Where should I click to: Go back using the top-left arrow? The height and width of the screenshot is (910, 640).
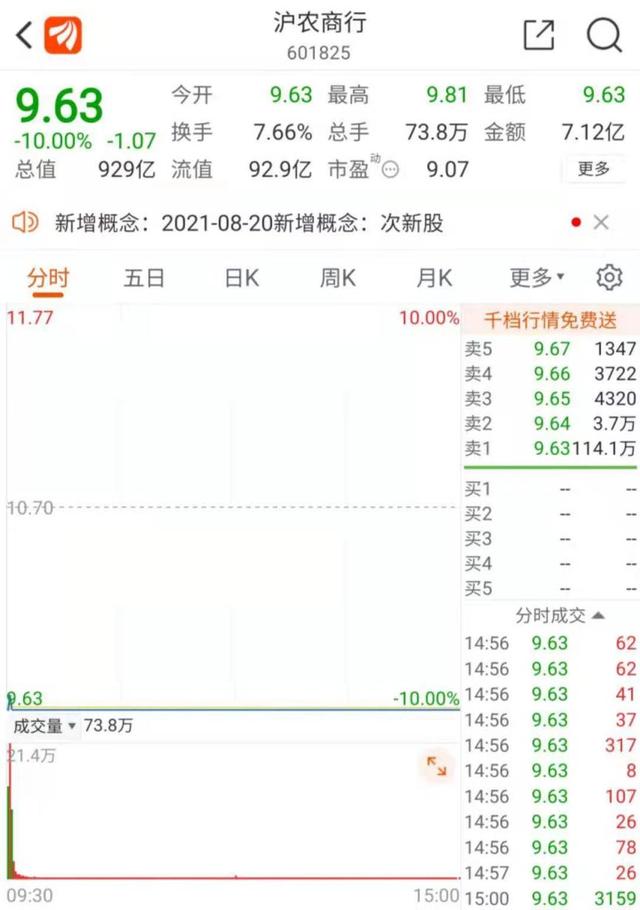24,36
